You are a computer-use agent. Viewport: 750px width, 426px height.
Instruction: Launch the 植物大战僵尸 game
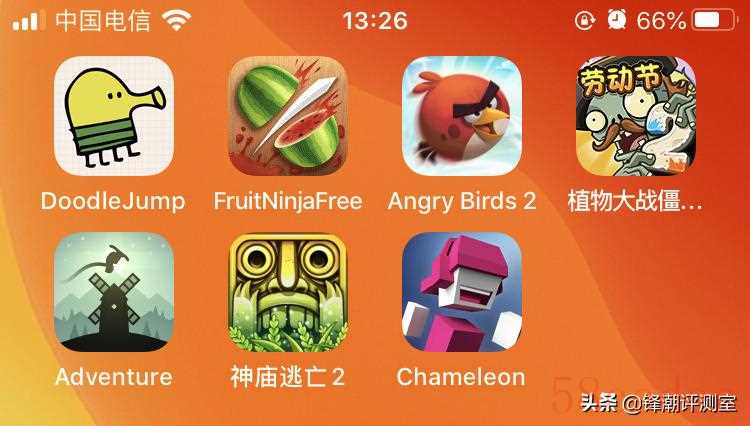click(x=636, y=115)
